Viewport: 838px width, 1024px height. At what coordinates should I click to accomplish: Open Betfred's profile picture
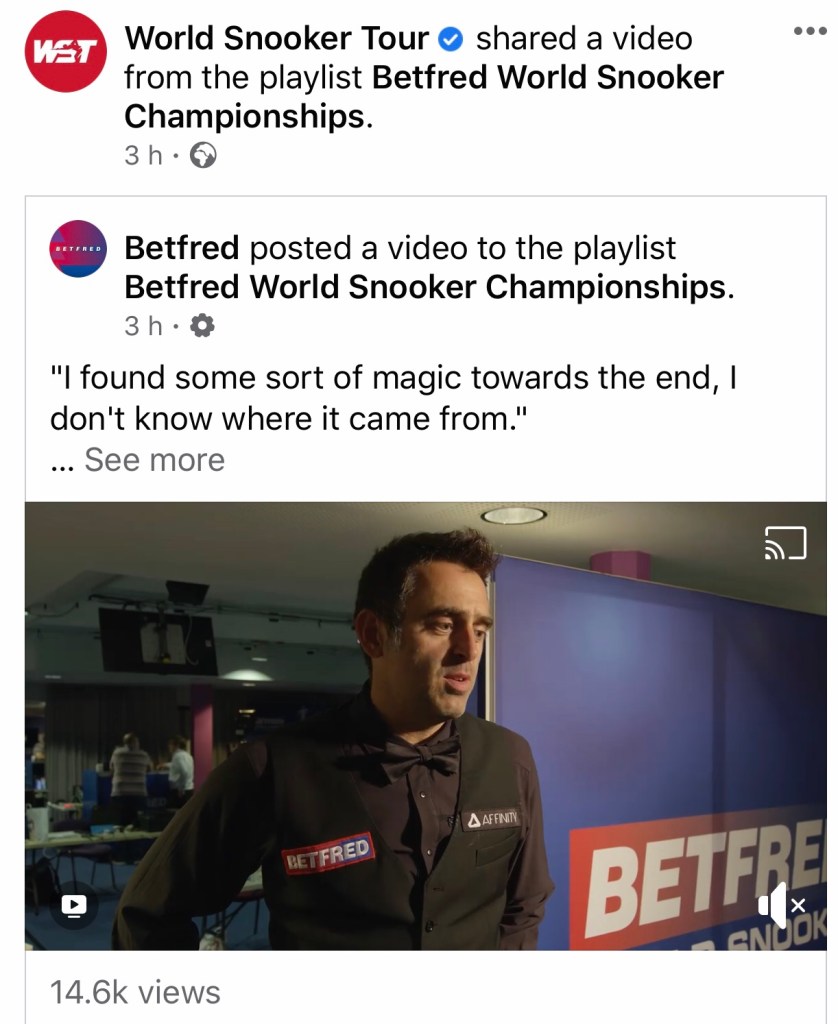click(x=77, y=248)
